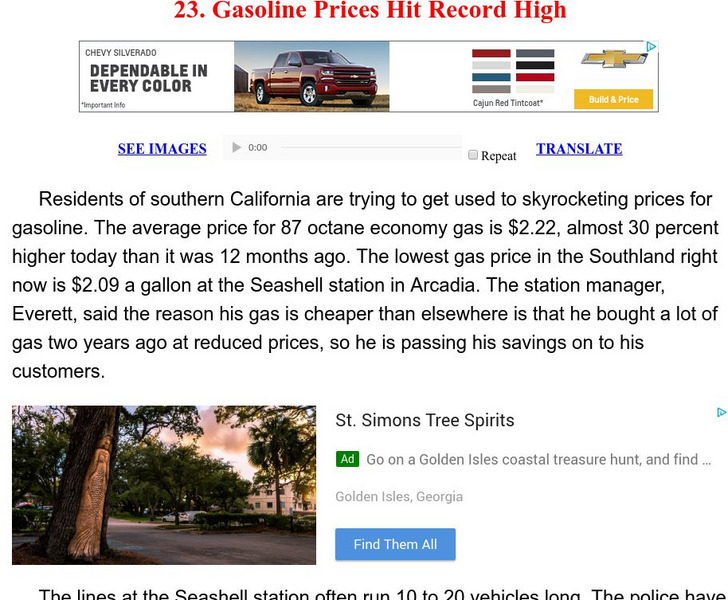This screenshot has width=728, height=600.
Task: Open the St. Simons Tree Spirits ad title
Action: (x=424, y=420)
